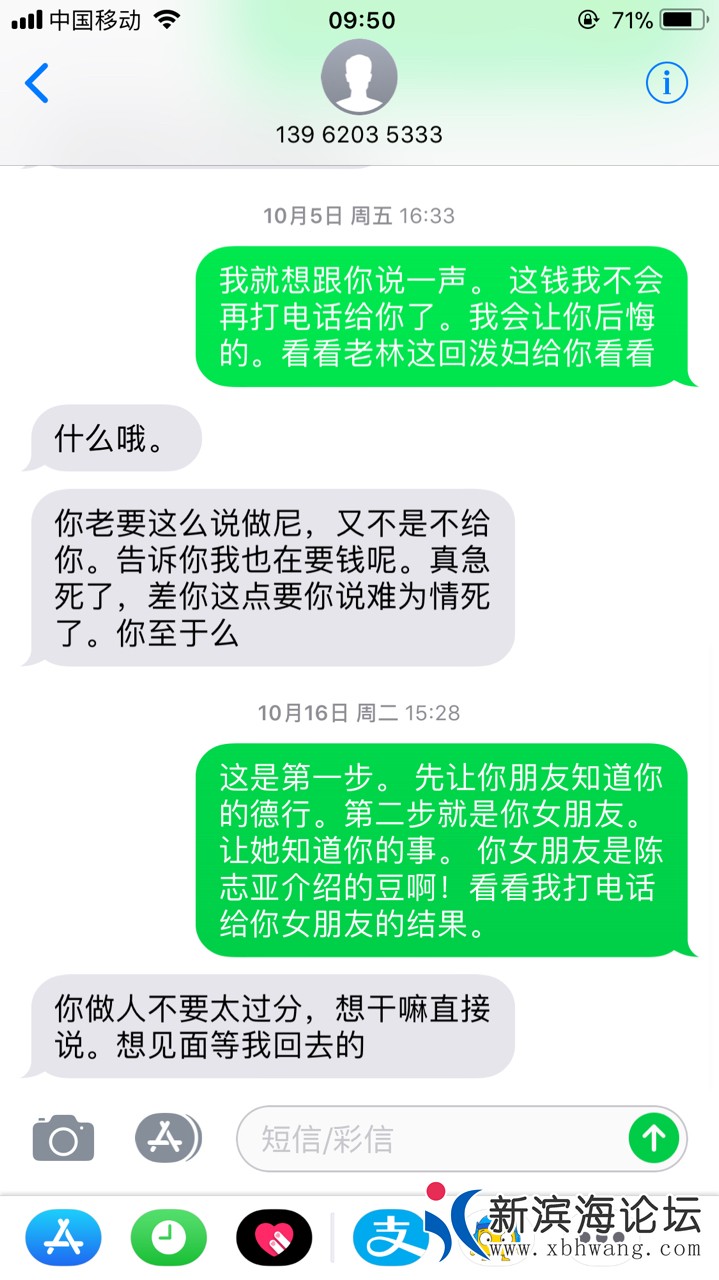This screenshot has width=719, height=1280.
Task: Open the camera to attach a photo
Action: point(63,1138)
